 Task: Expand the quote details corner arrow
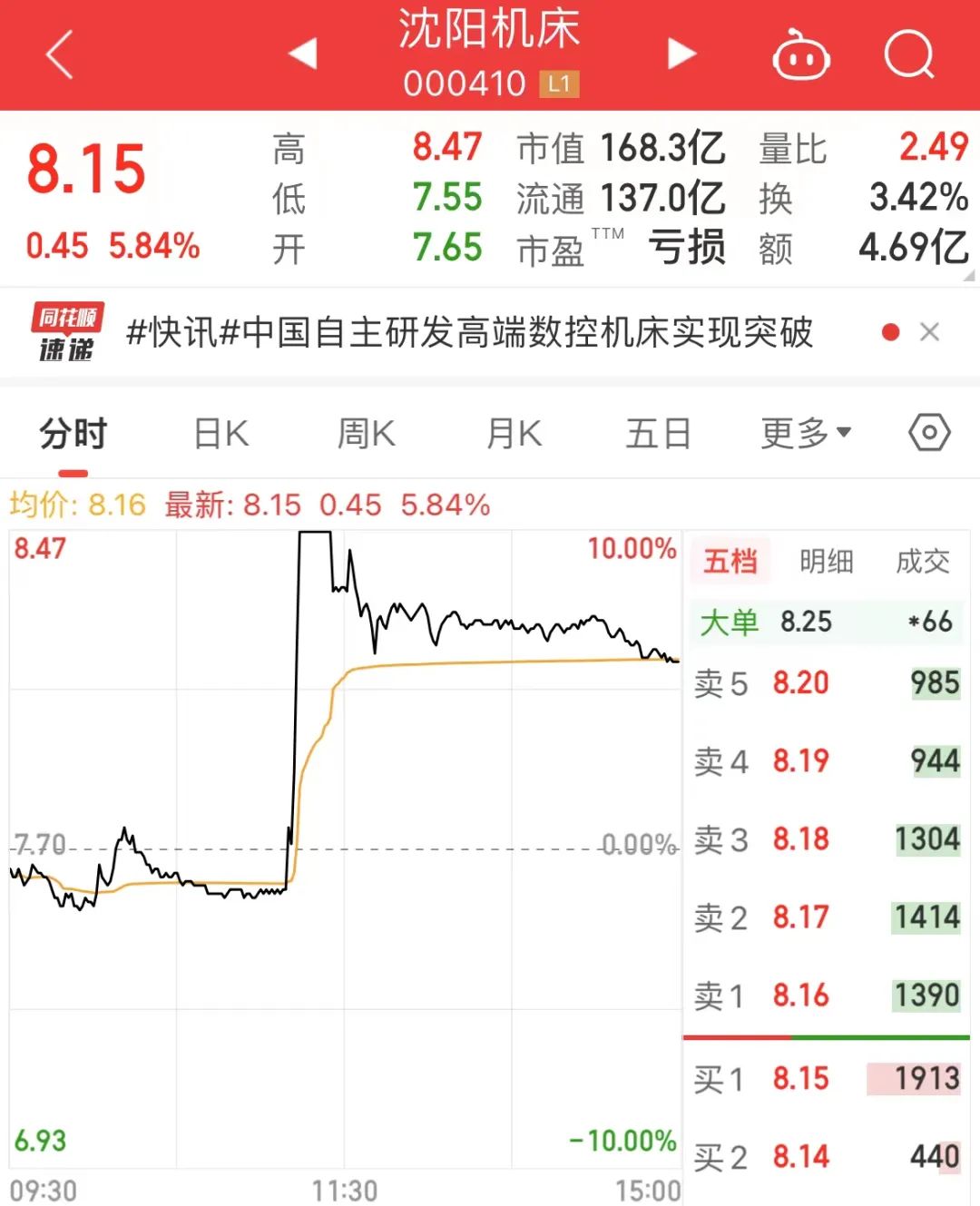[x=969, y=275]
